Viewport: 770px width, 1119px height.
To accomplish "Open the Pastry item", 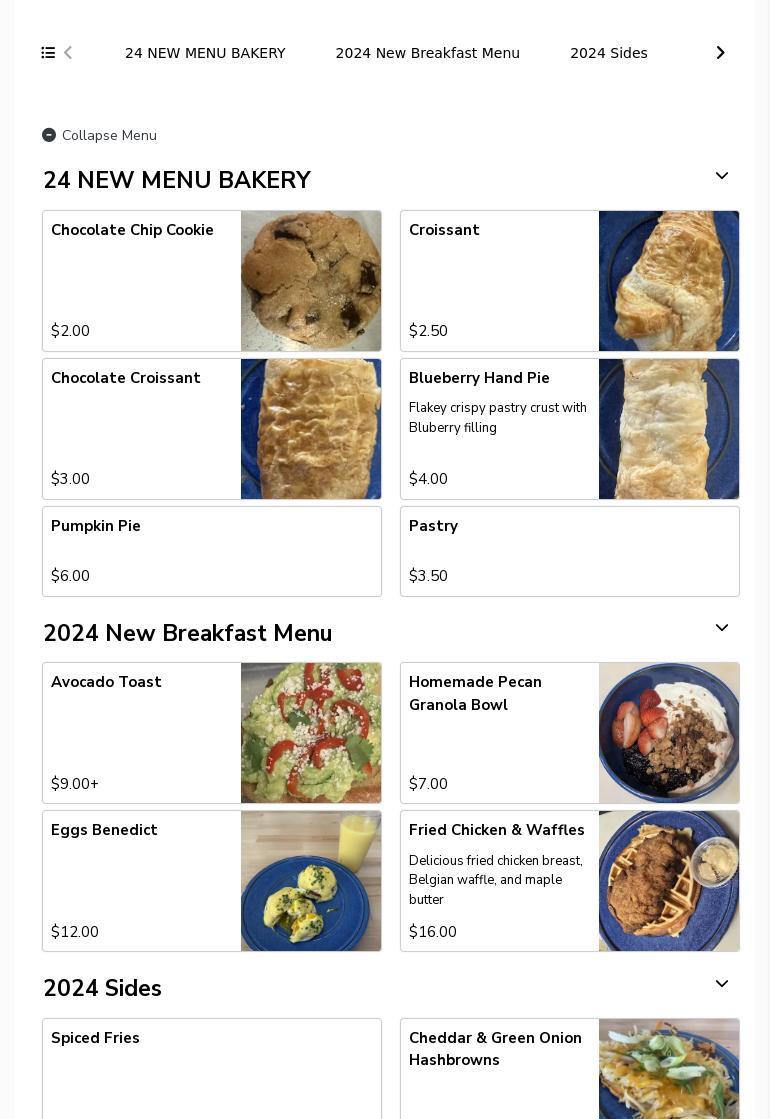I will [x=569, y=551].
